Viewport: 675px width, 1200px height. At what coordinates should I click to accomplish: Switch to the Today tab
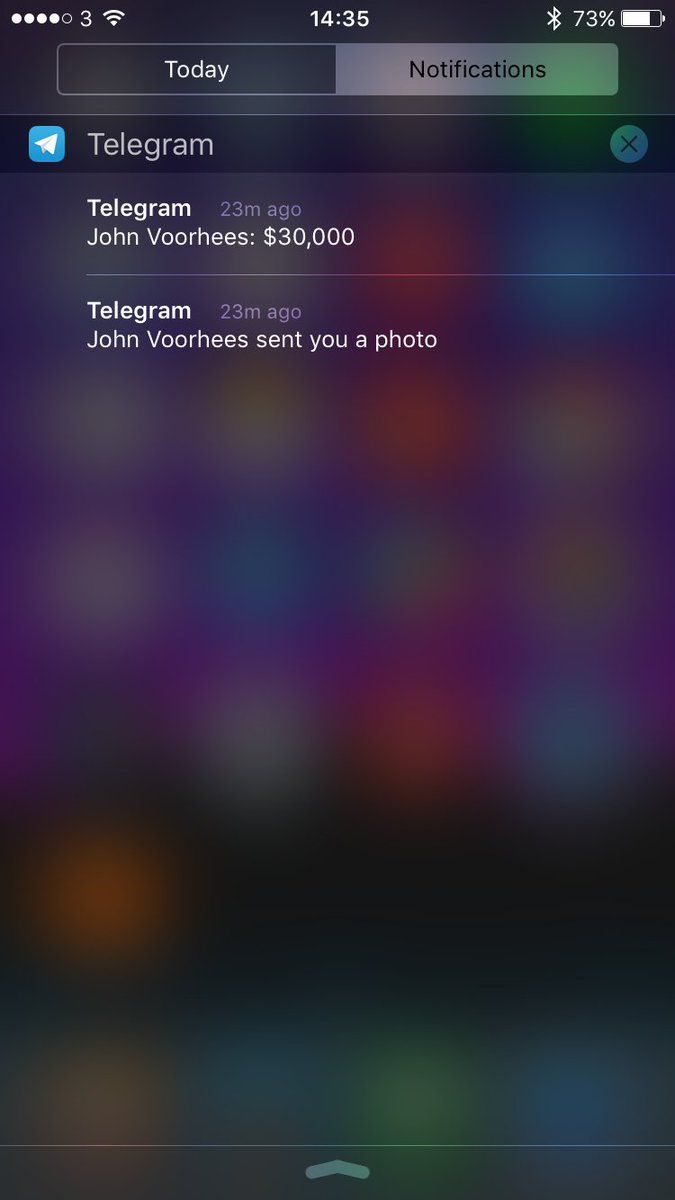coord(197,70)
